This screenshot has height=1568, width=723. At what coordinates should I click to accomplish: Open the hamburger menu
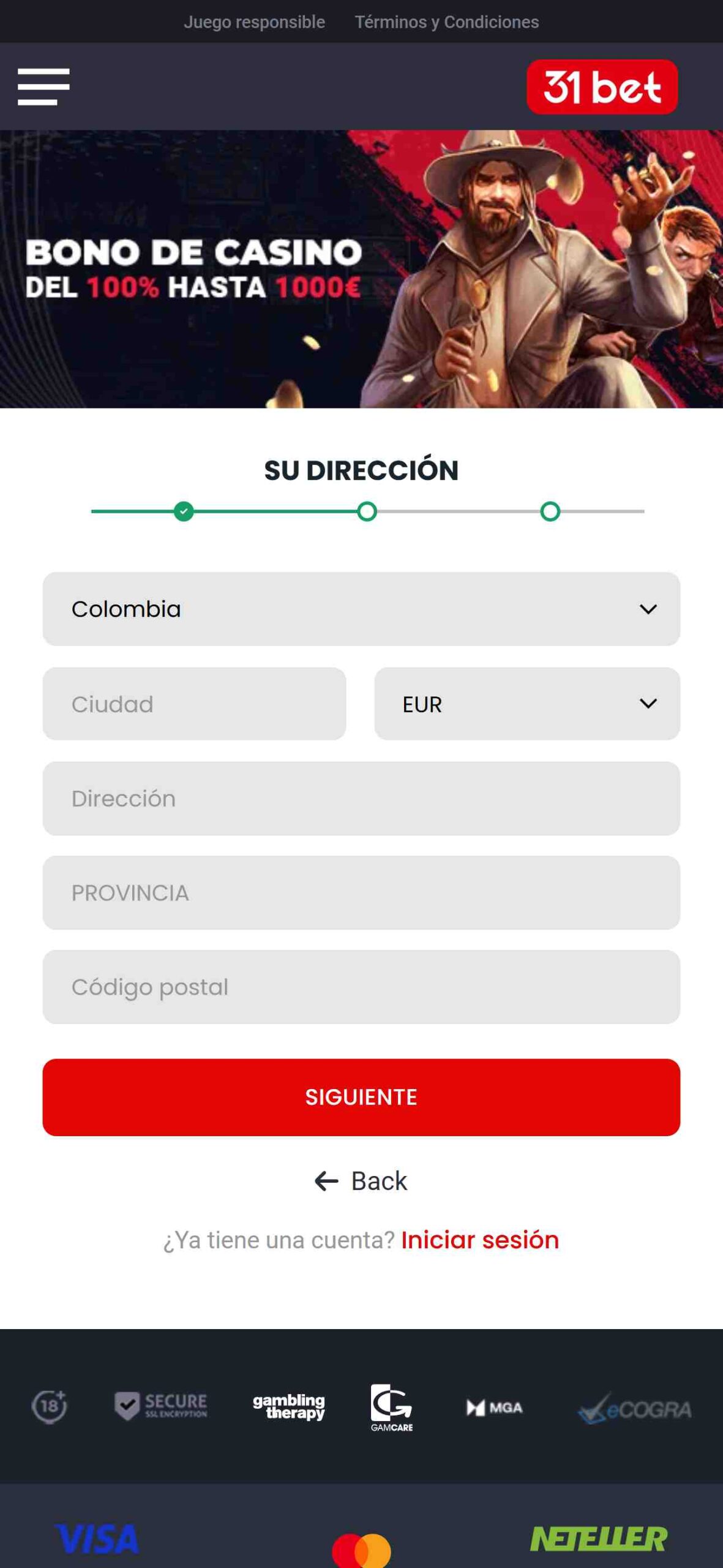43,86
